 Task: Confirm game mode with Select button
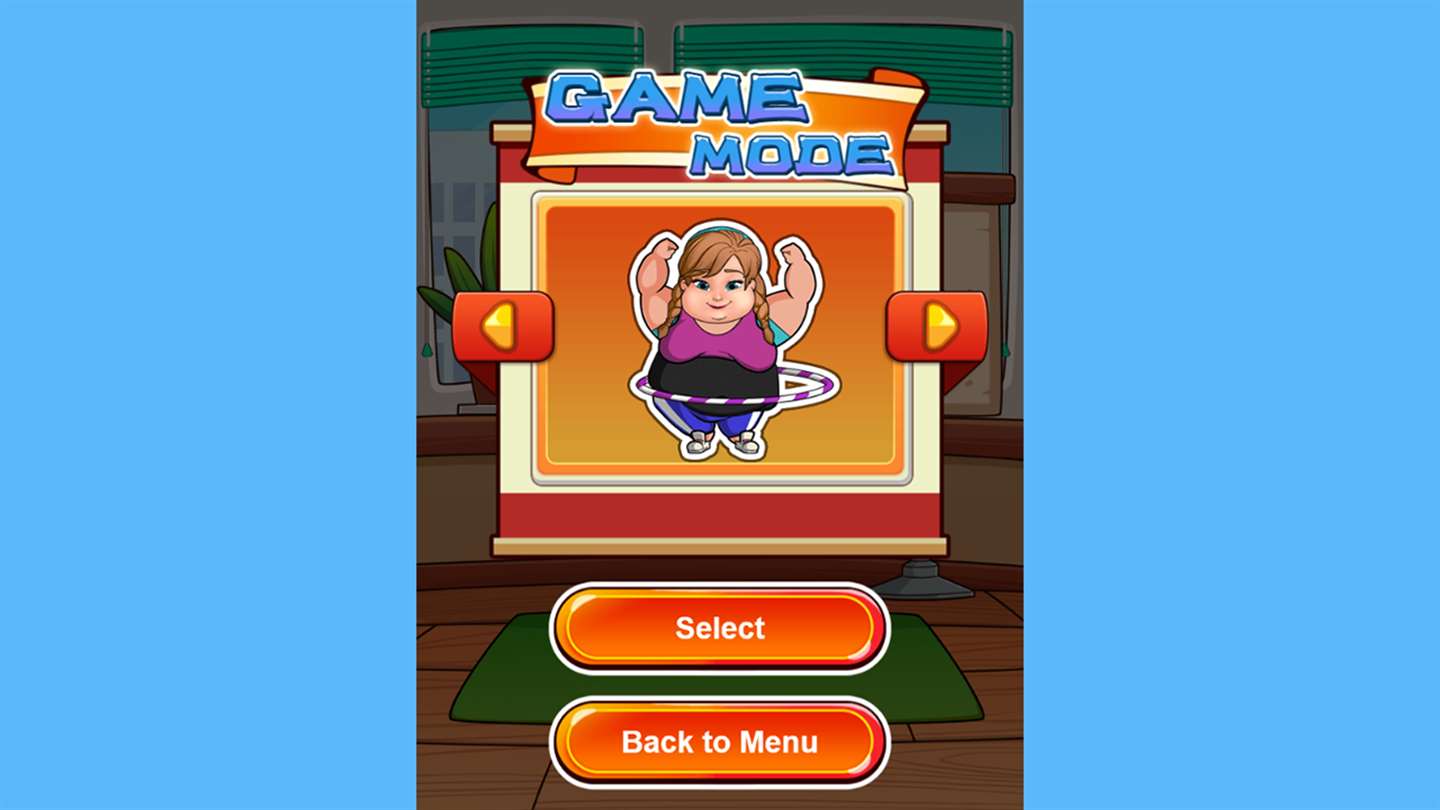coord(719,628)
